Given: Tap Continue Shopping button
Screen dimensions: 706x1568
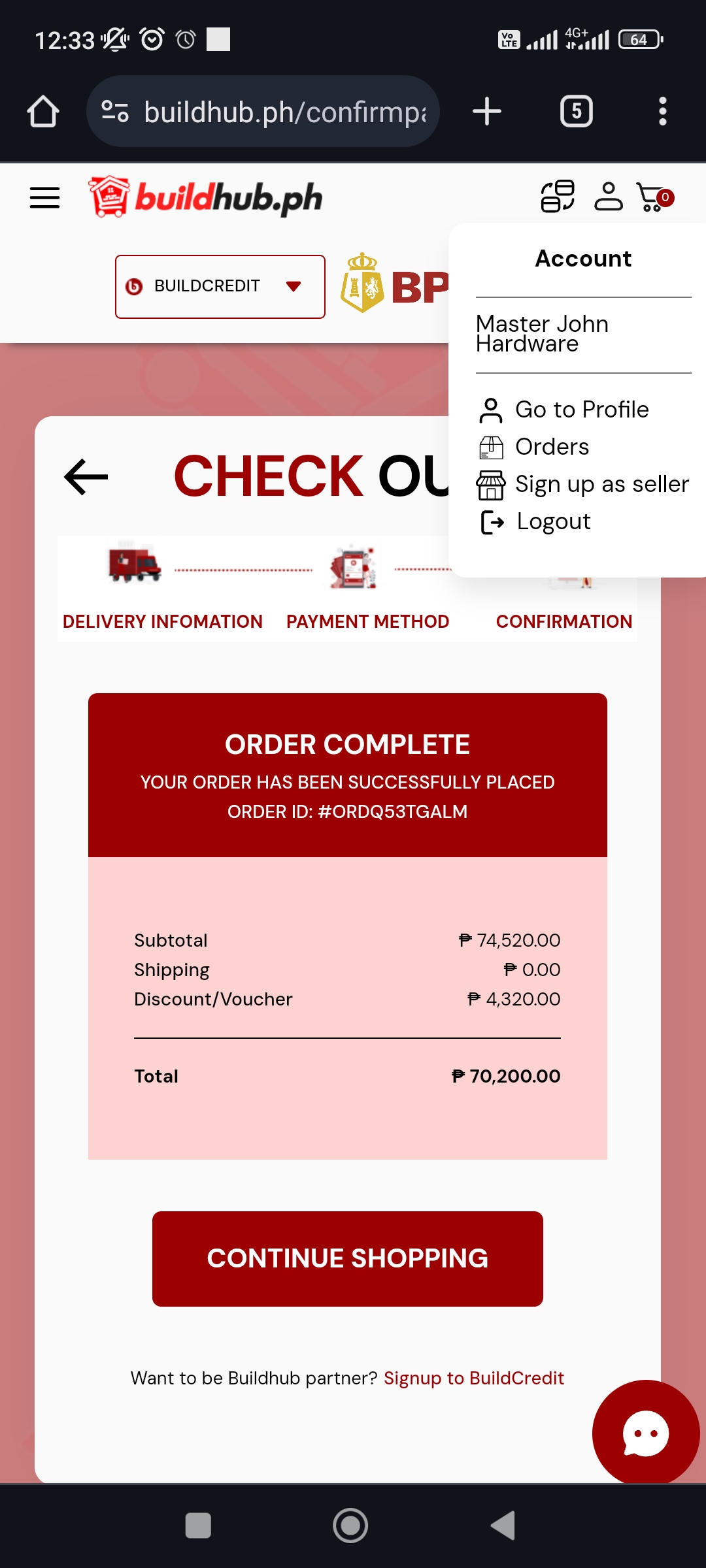Looking at the screenshot, I should tap(347, 1258).
